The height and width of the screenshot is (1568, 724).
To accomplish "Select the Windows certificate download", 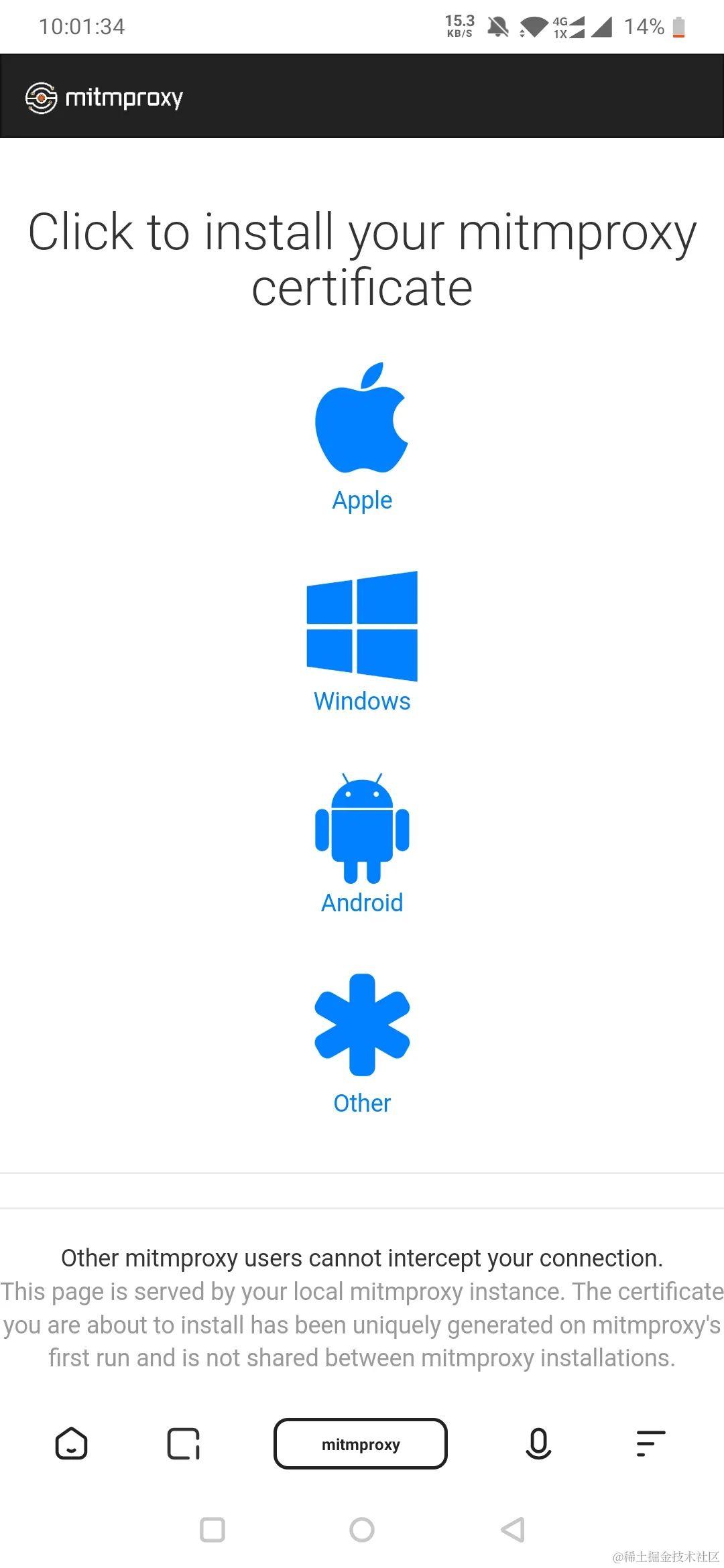I will (362, 641).
